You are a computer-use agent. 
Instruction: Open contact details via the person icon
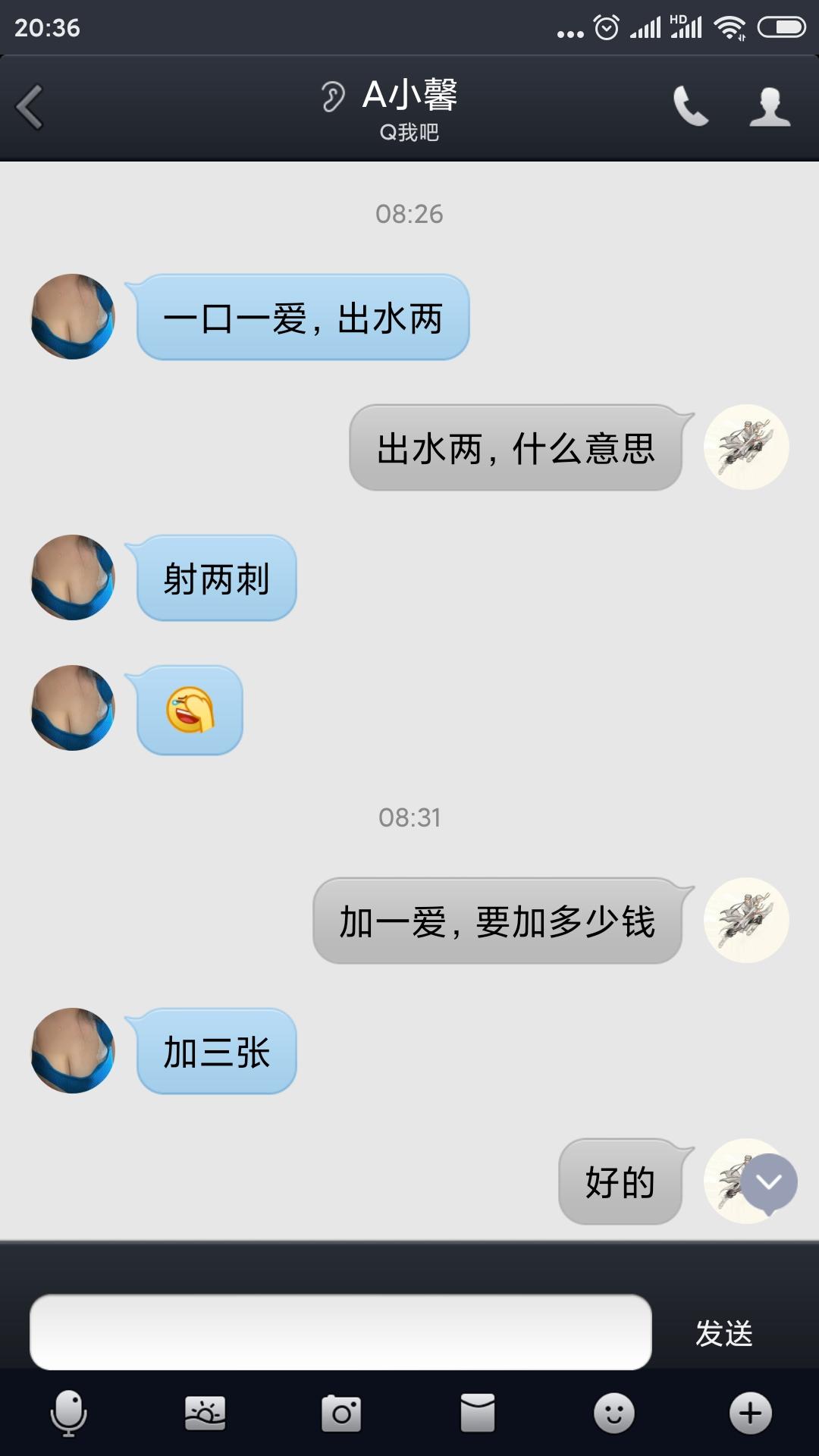pos(769,106)
